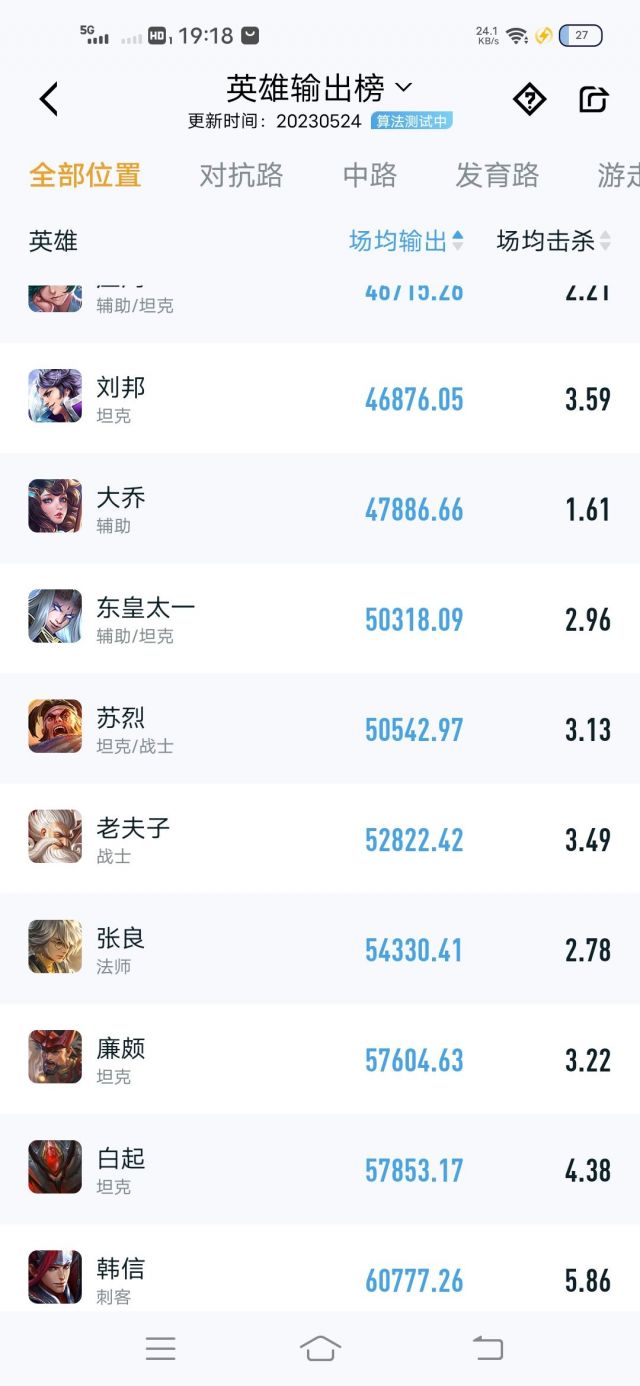Image resolution: width=640 pixels, height=1386 pixels.
Task: Open hero 苏烈 row
Action: coord(320,728)
